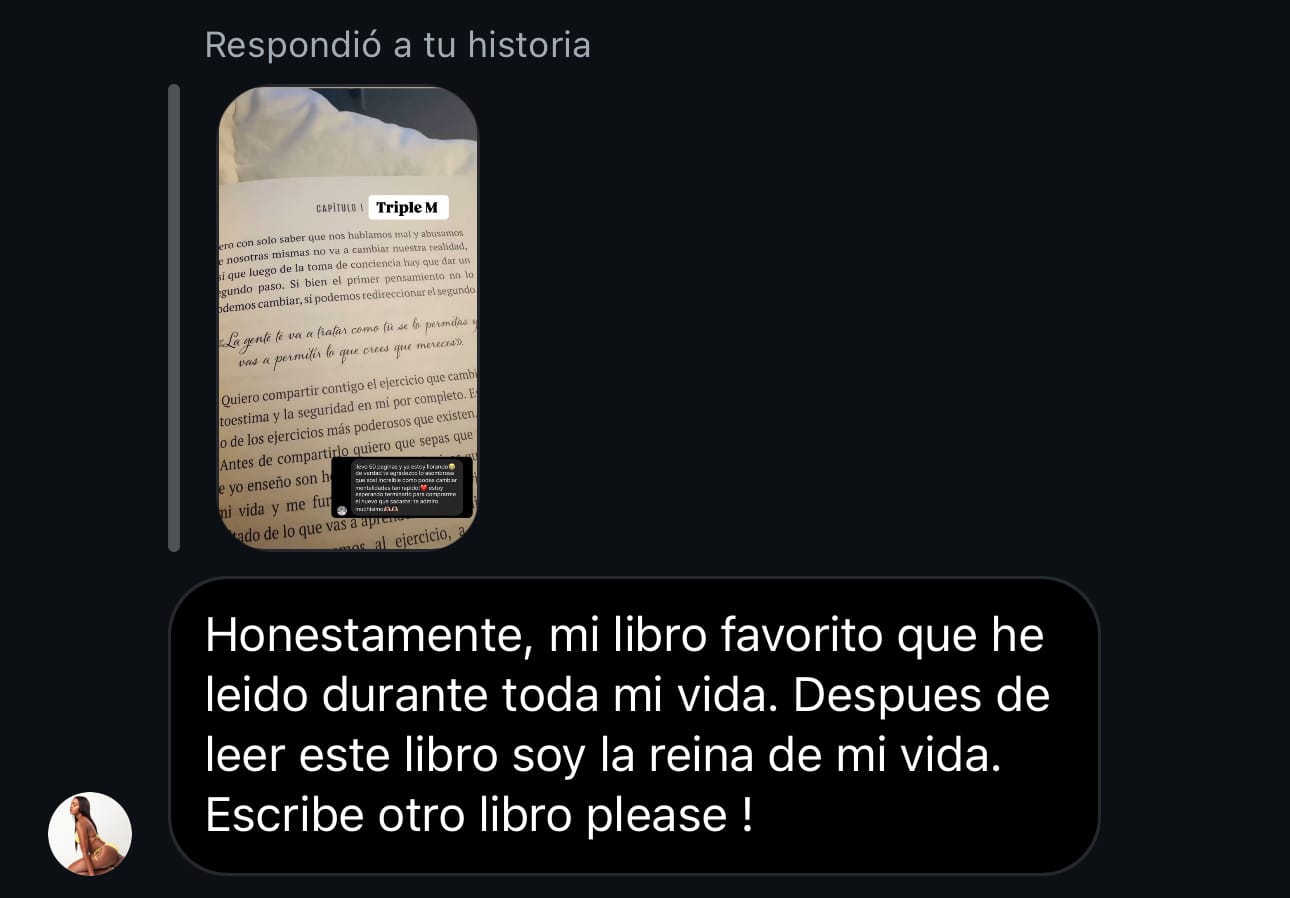Open the replied story thumbnail

[347, 318]
